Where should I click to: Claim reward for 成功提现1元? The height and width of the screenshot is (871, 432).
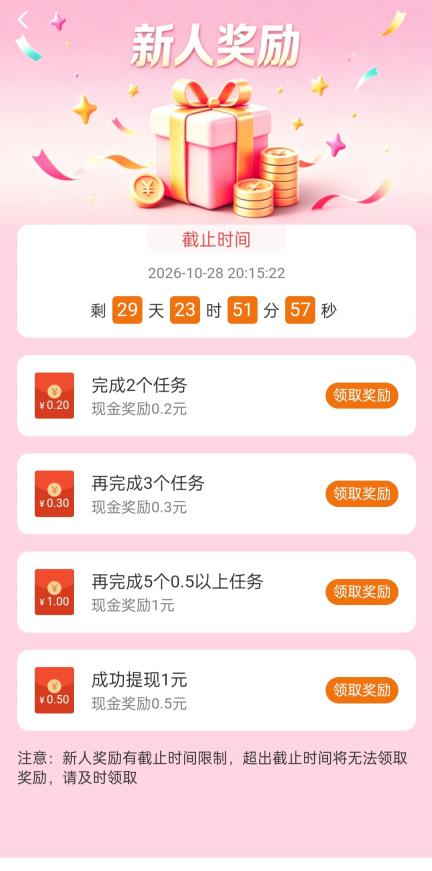pyautogui.click(x=361, y=690)
